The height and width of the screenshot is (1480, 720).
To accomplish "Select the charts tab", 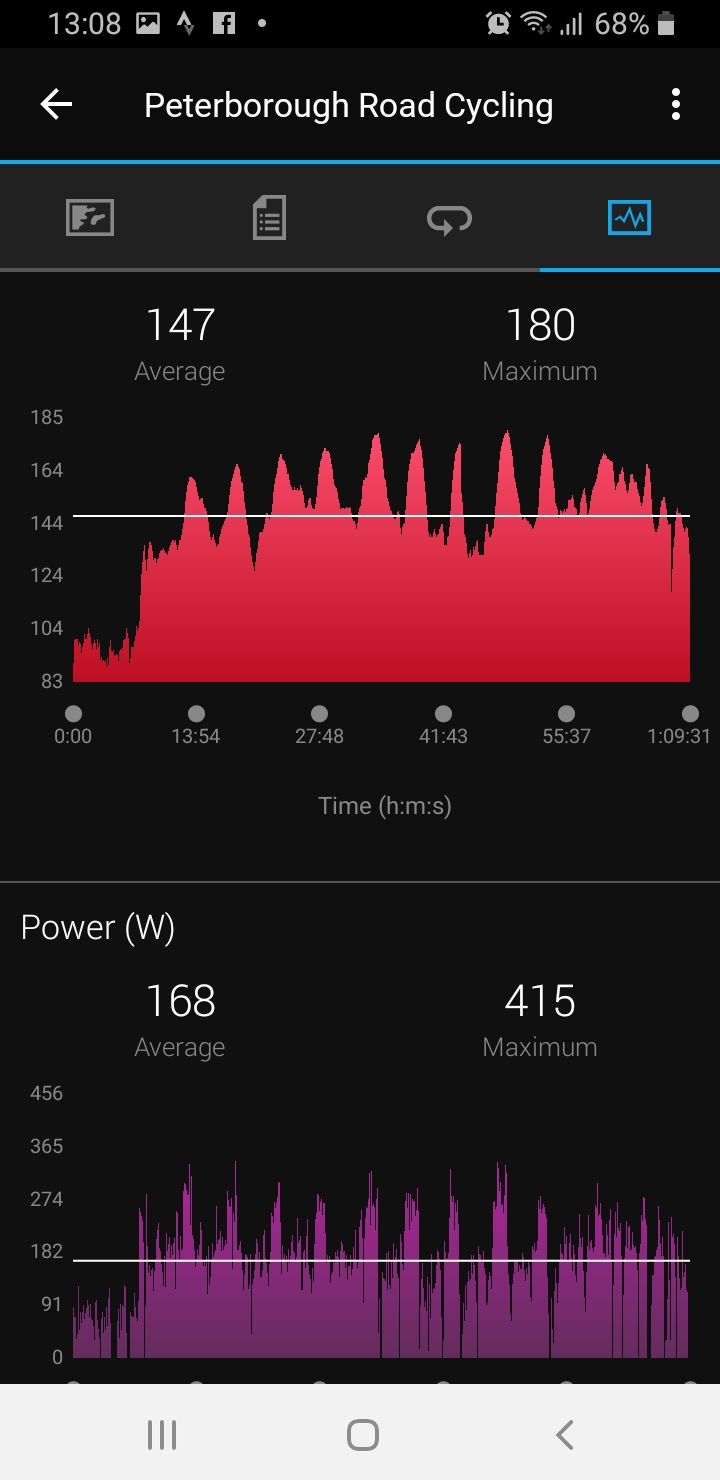I will click(x=629, y=218).
